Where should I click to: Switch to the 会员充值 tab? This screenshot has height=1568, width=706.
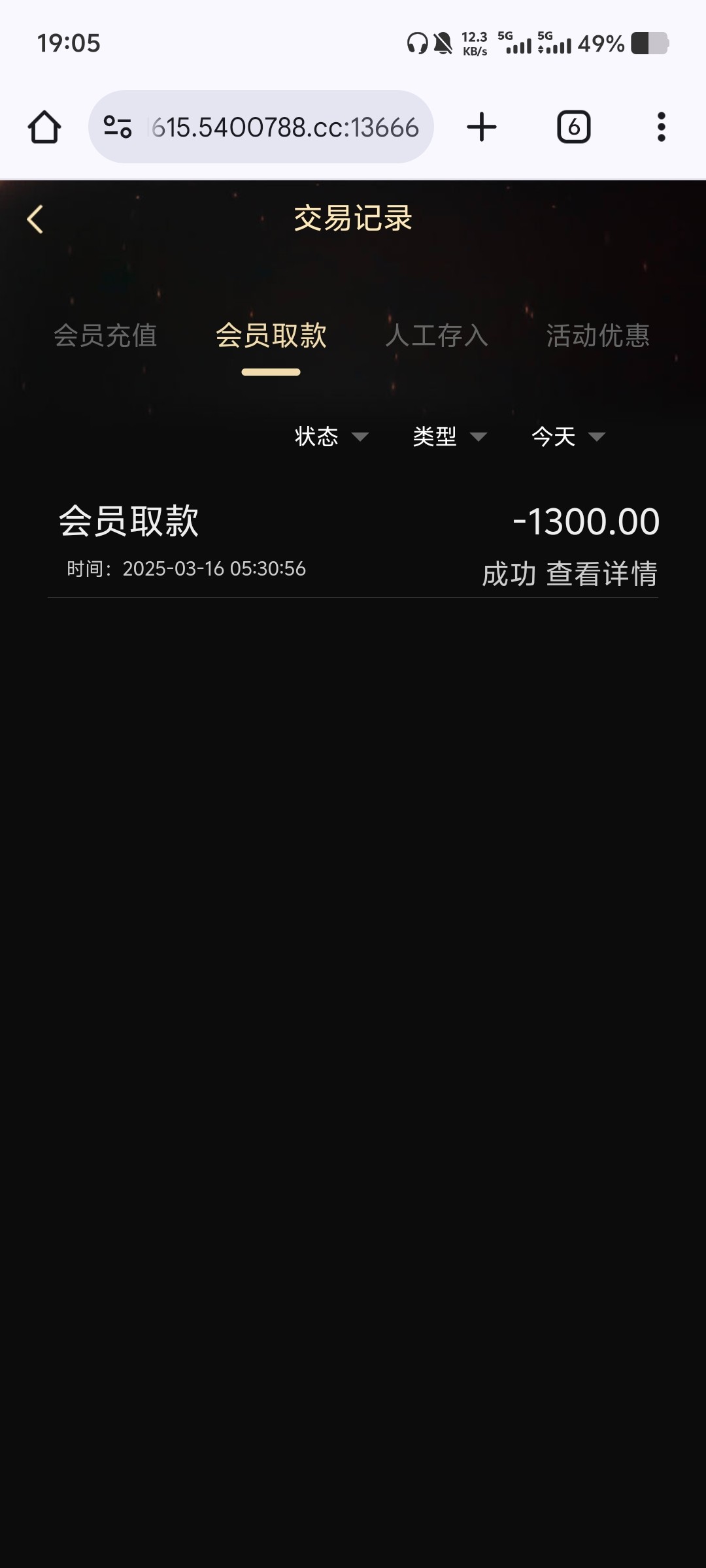(105, 336)
